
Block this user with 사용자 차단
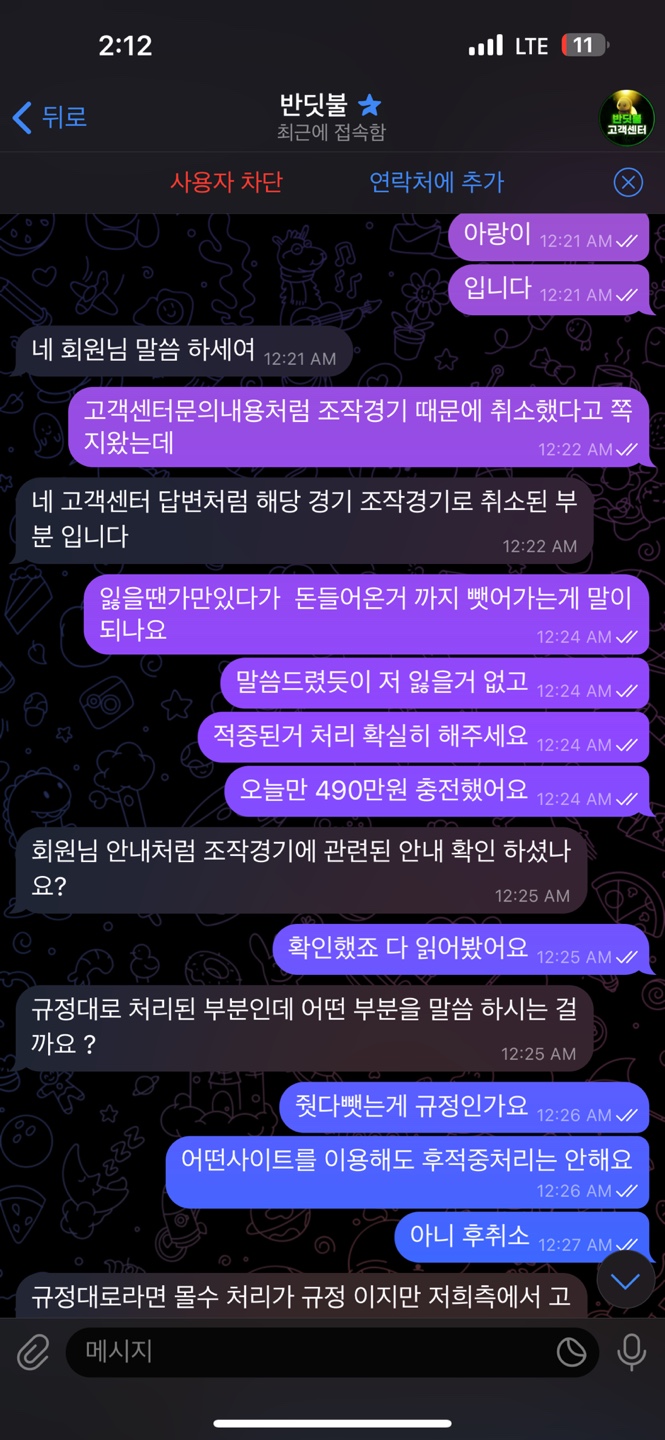[x=226, y=182]
